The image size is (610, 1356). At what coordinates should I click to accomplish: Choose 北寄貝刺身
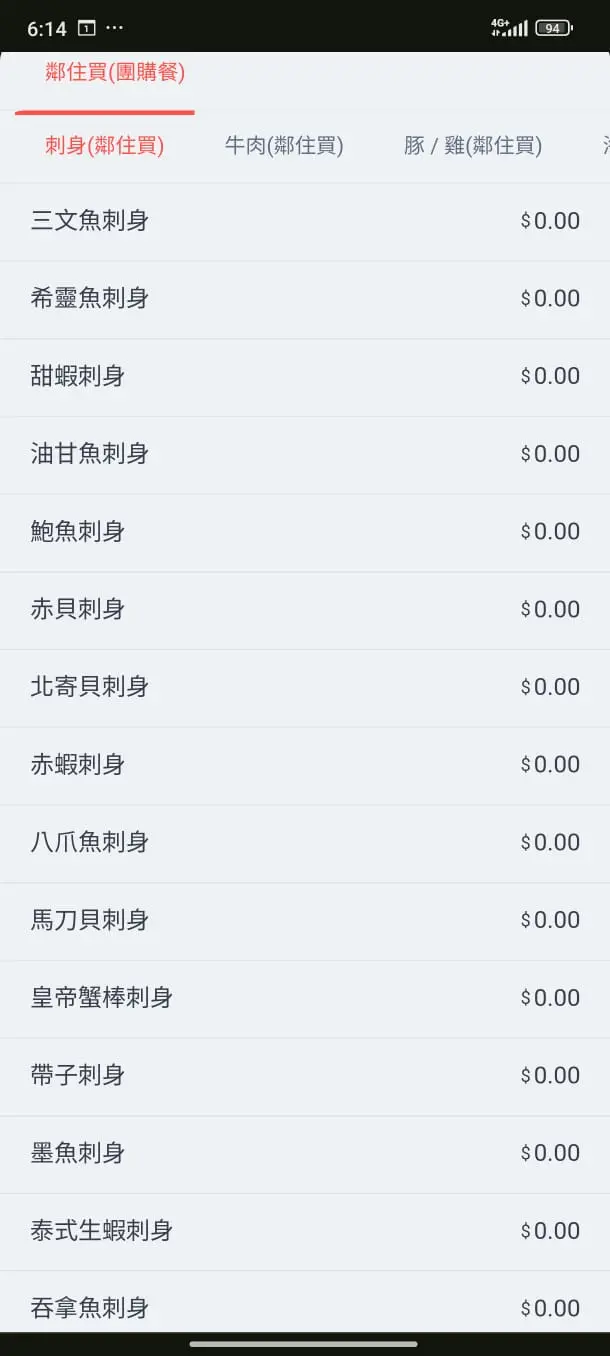click(x=305, y=688)
